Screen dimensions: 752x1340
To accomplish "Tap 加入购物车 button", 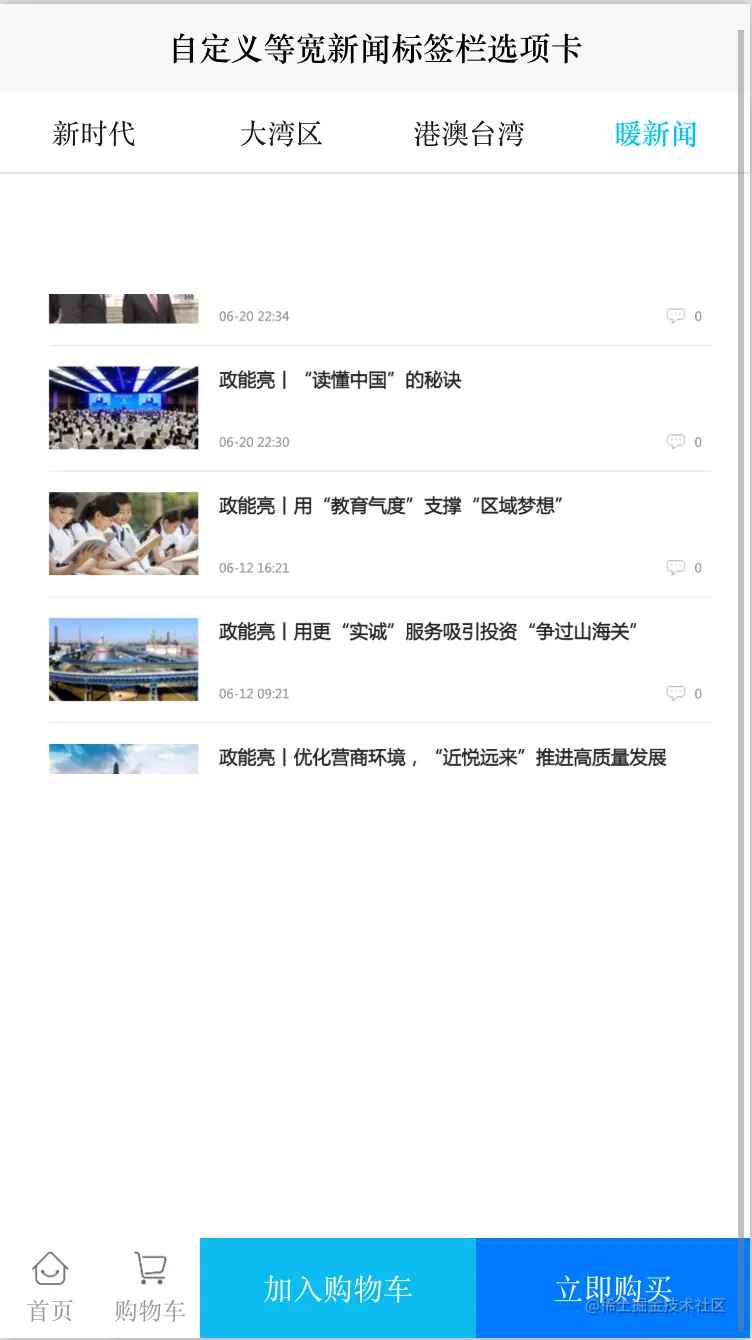I will point(338,1288).
